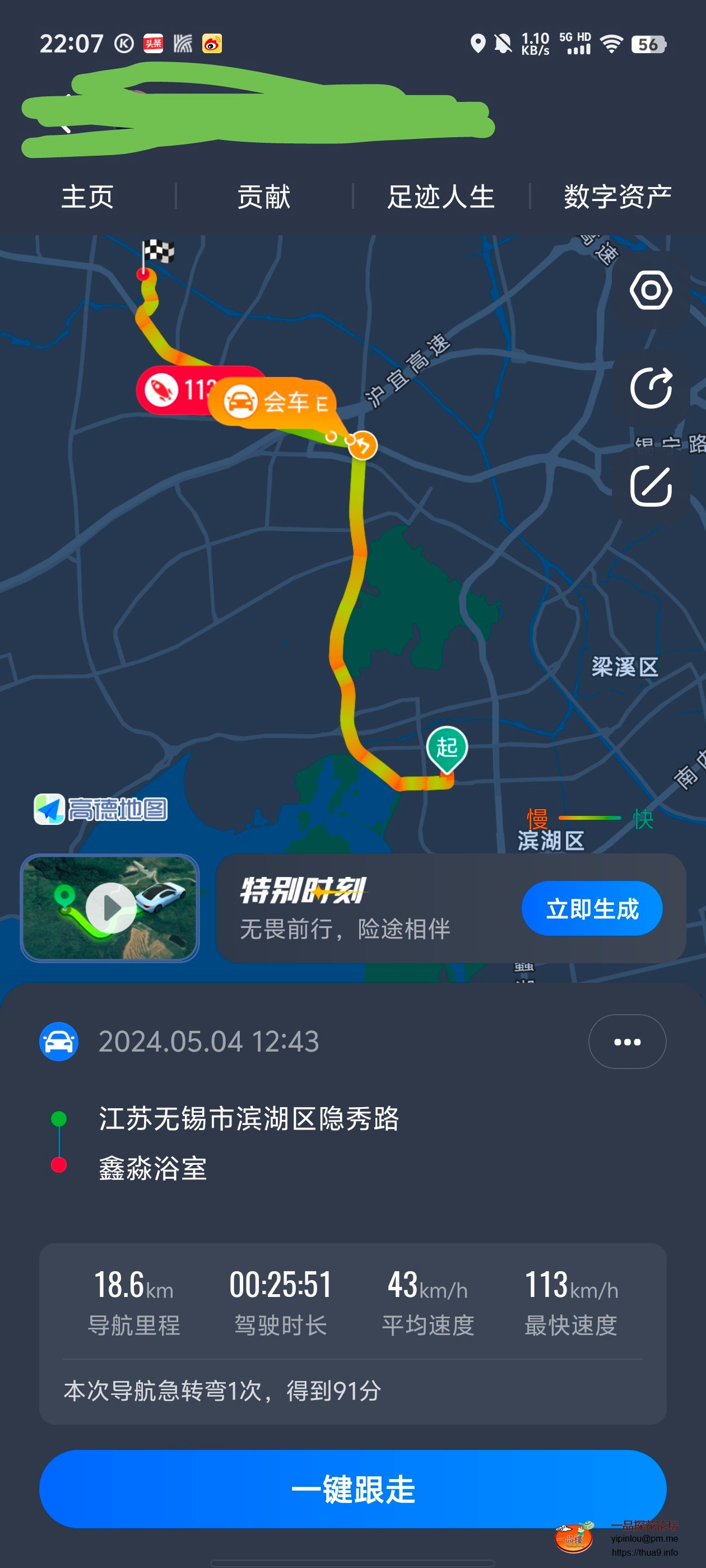Select the 数字资产 tab

pos(617,197)
